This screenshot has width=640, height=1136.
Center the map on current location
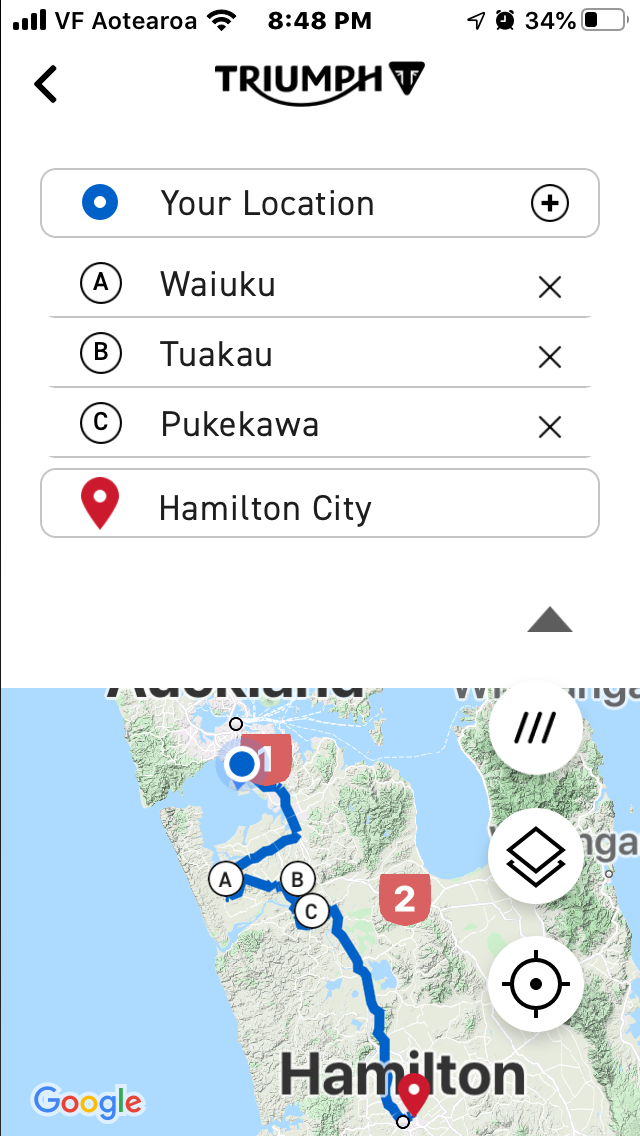pyautogui.click(x=535, y=984)
